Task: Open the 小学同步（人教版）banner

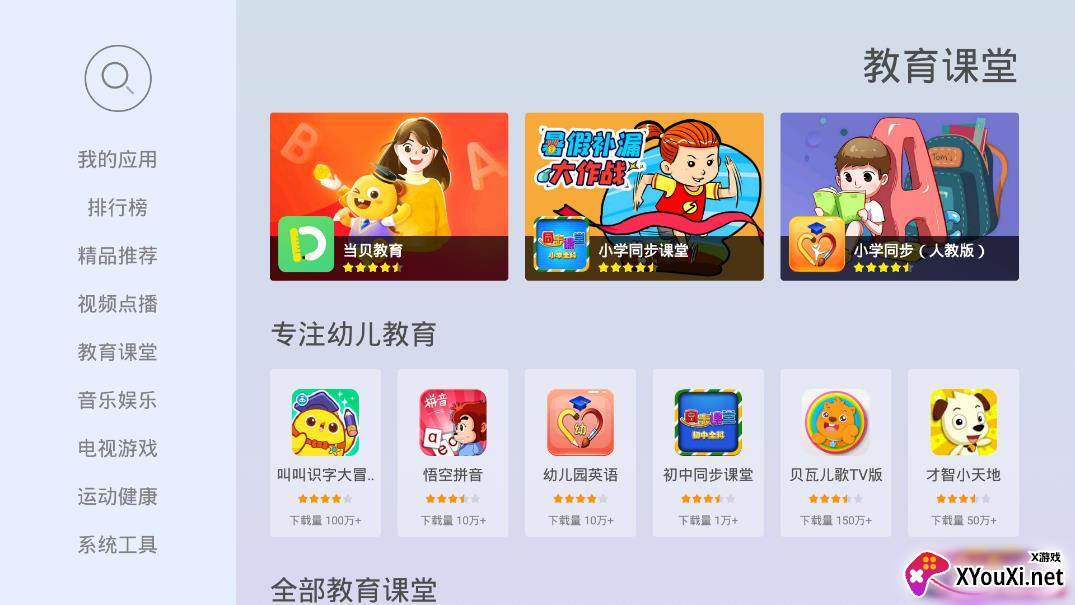Action: pos(899,196)
